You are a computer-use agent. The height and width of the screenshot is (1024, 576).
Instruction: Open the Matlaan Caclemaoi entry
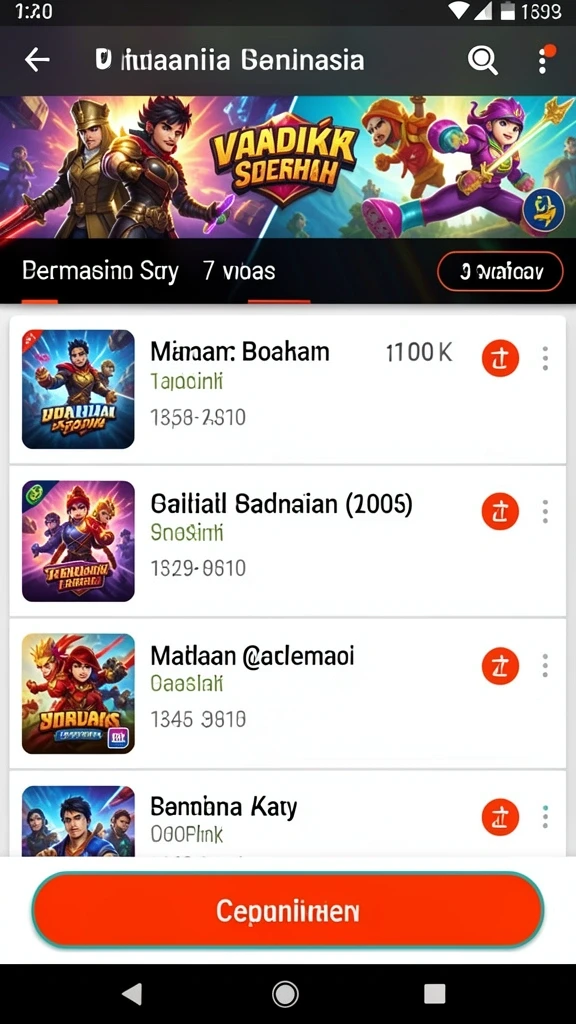click(287, 693)
